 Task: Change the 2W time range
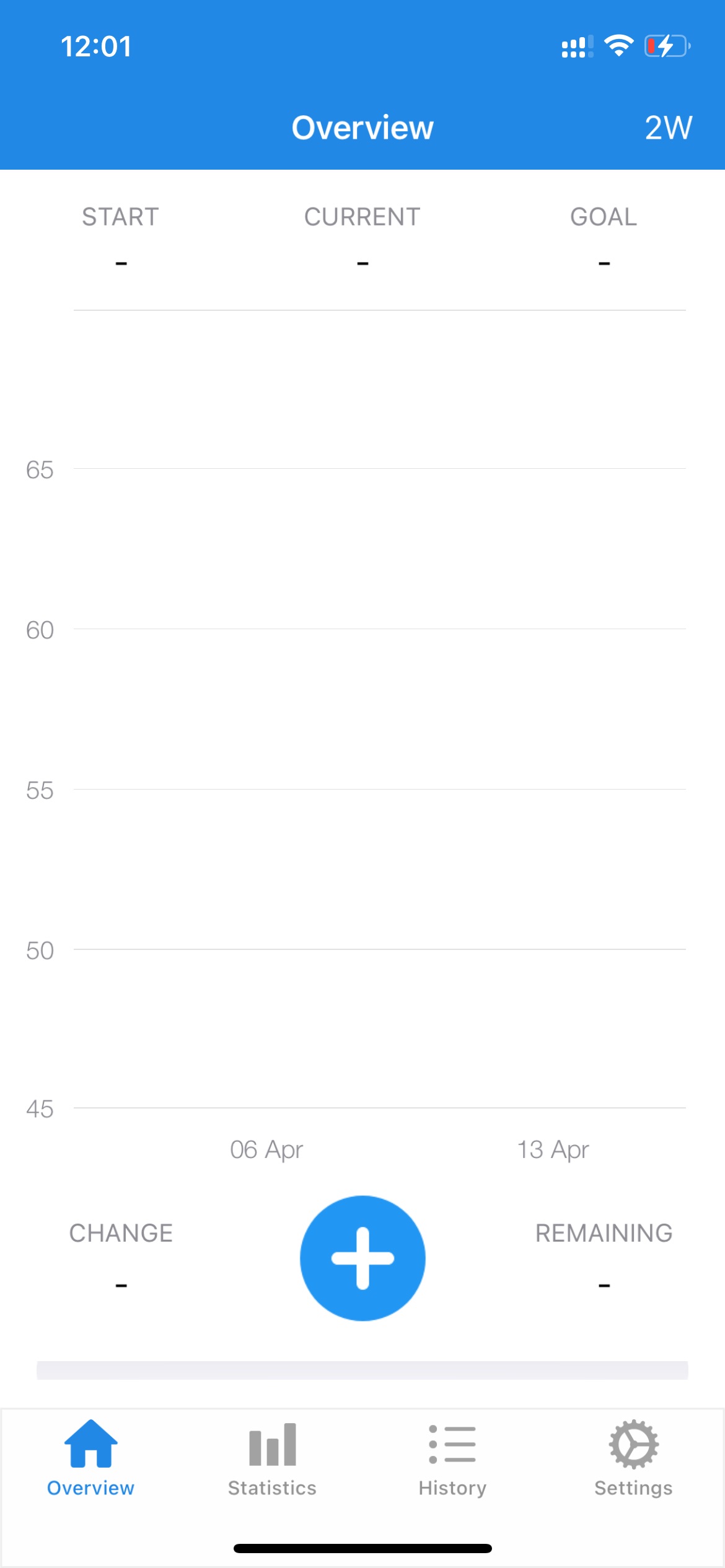668,128
